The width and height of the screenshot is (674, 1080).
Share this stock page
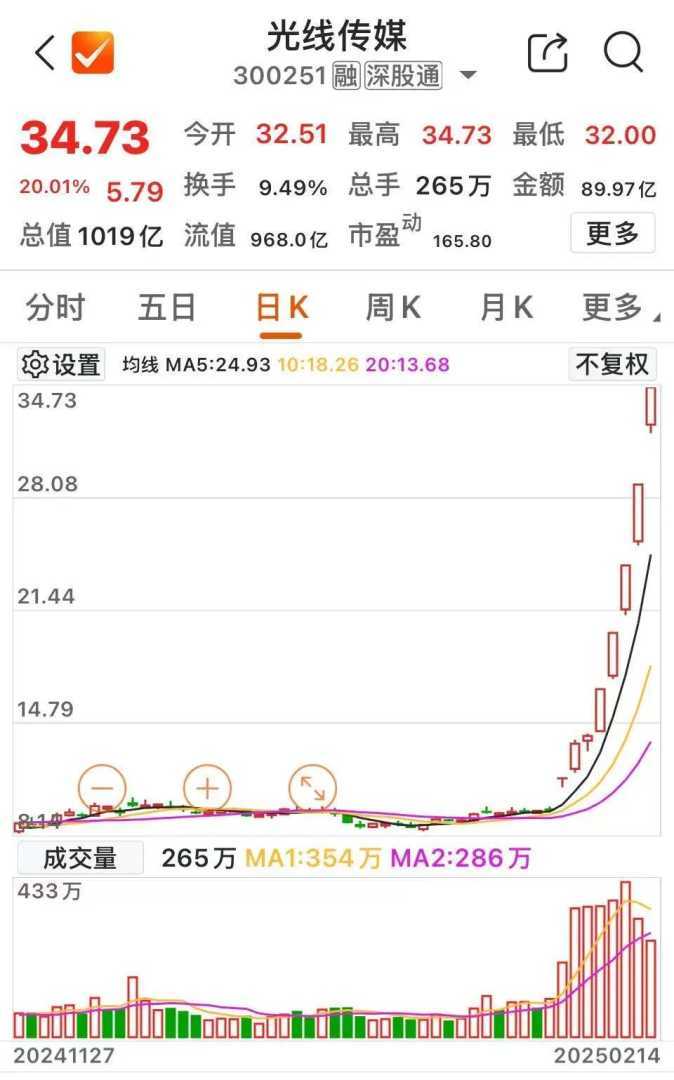(547, 52)
